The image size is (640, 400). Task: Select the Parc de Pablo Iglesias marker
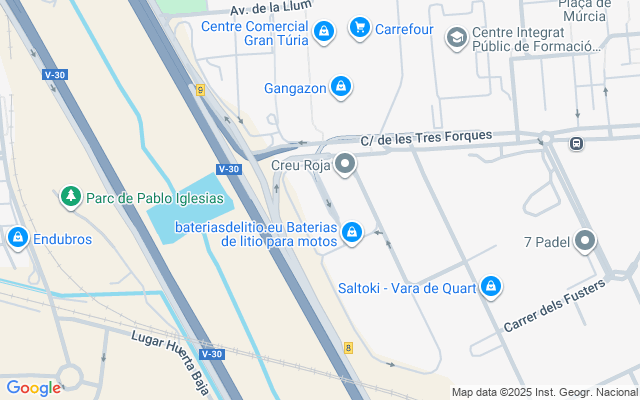(x=70, y=197)
